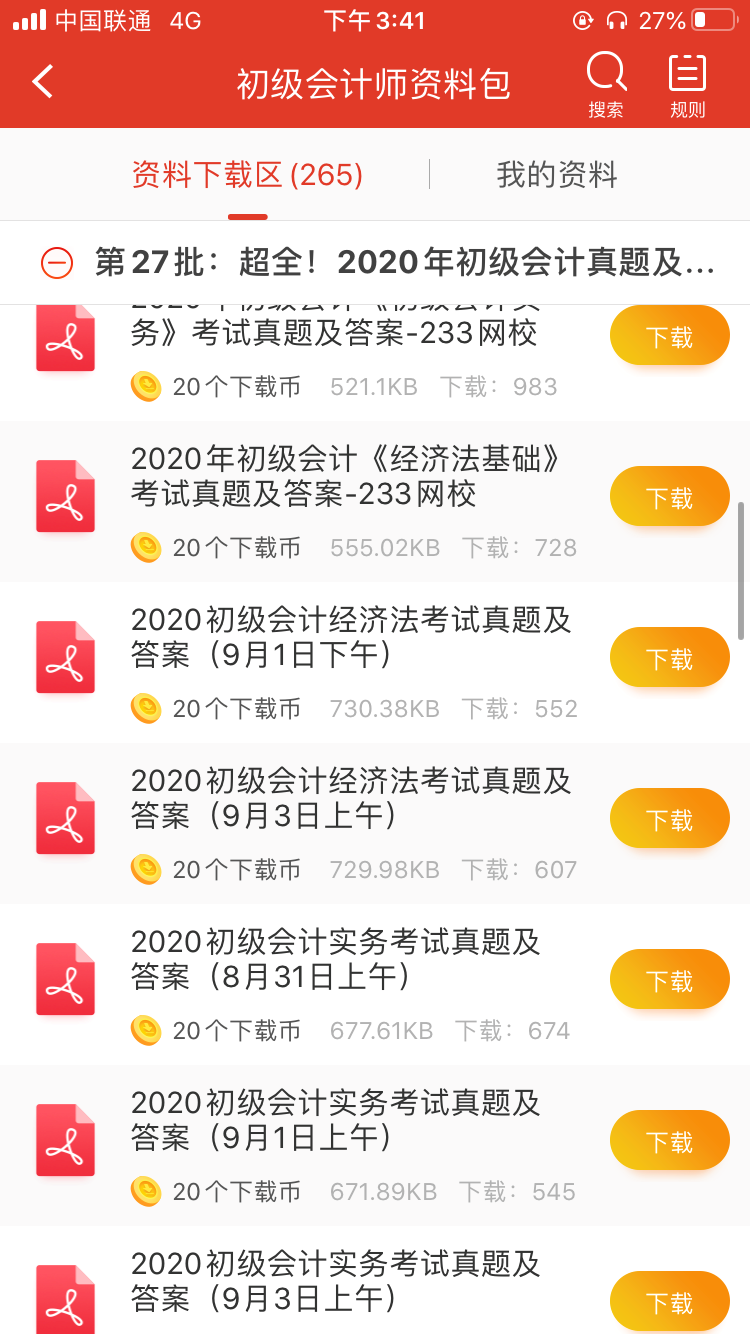Select the 资料下载区 (265) tab
This screenshot has height=1334, width=750.
(247, 175)
